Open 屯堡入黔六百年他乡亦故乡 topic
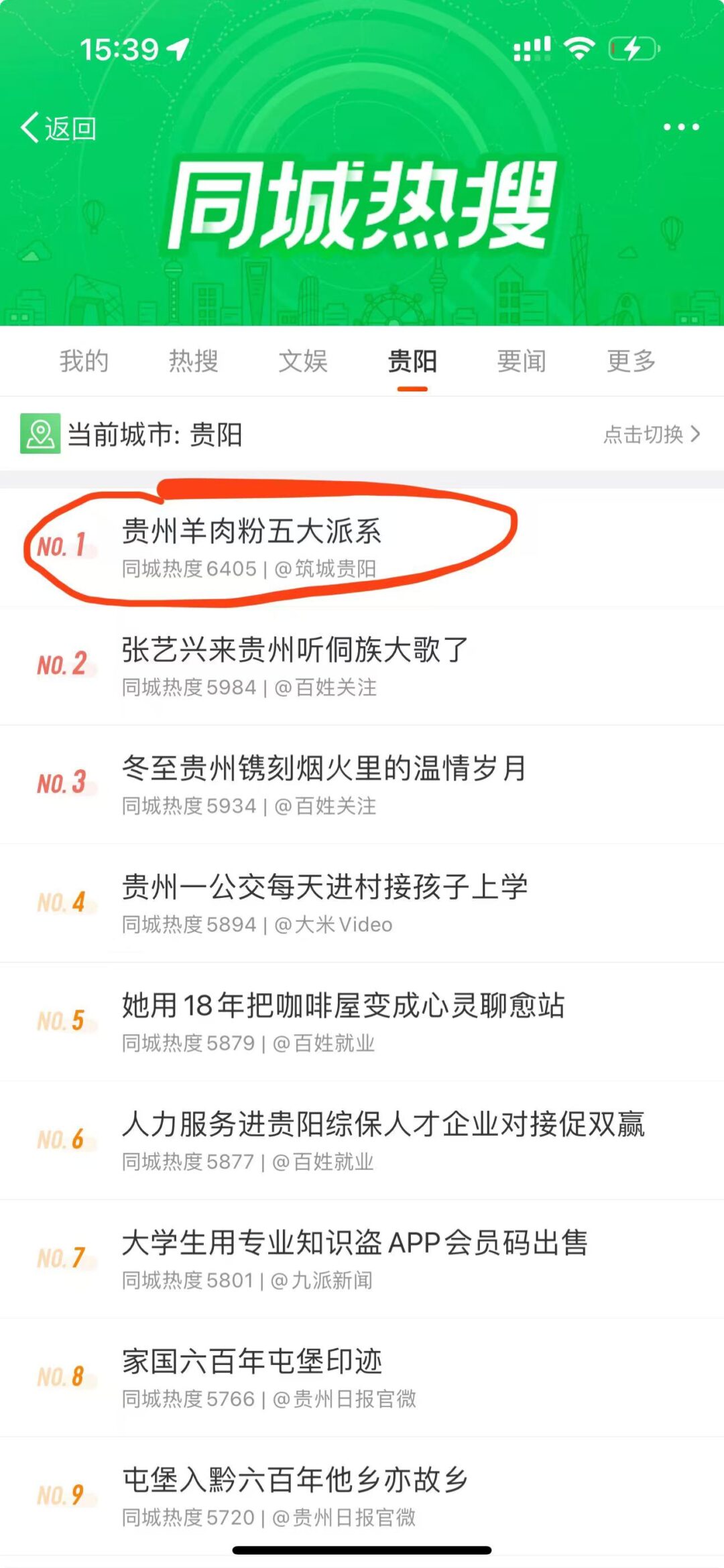The height and width of the screenshot is (1568, 724). pyautogui.click(x=295, y=1480)
